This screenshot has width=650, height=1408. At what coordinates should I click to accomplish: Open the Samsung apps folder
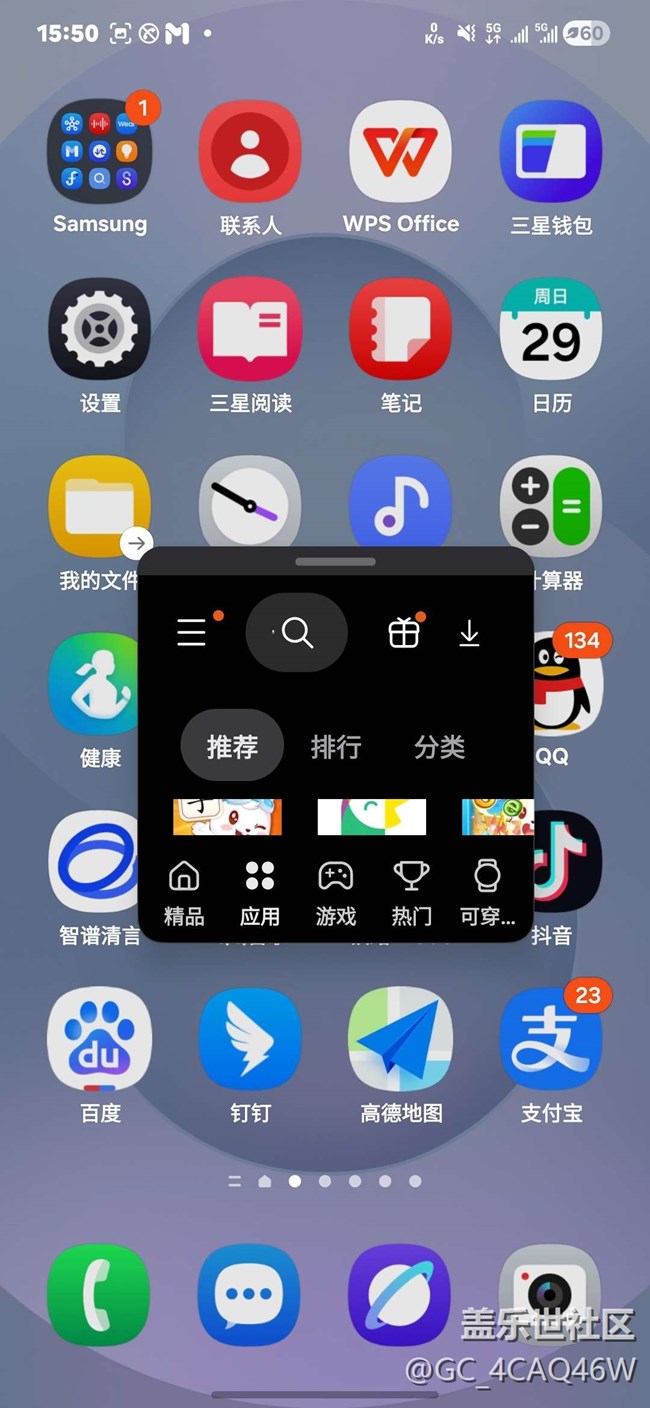(100, 151)
